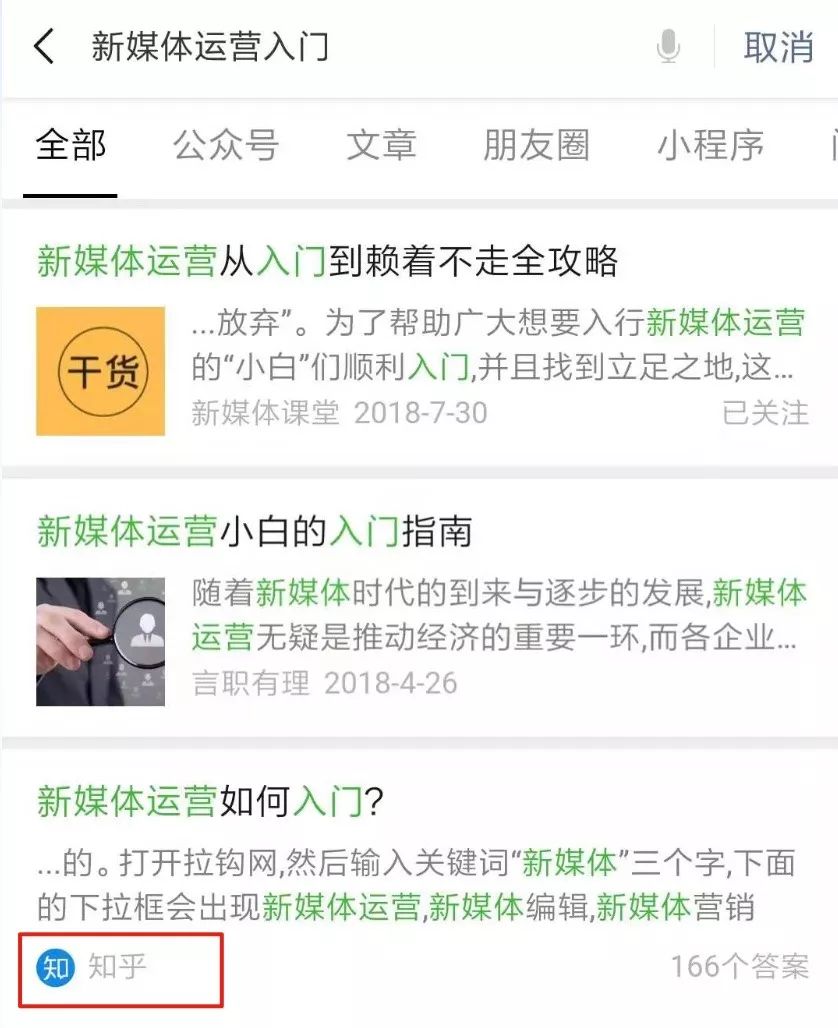Start voice input with the microphone
This screenshot has width=838, height=1028.
tap(668, 47)
